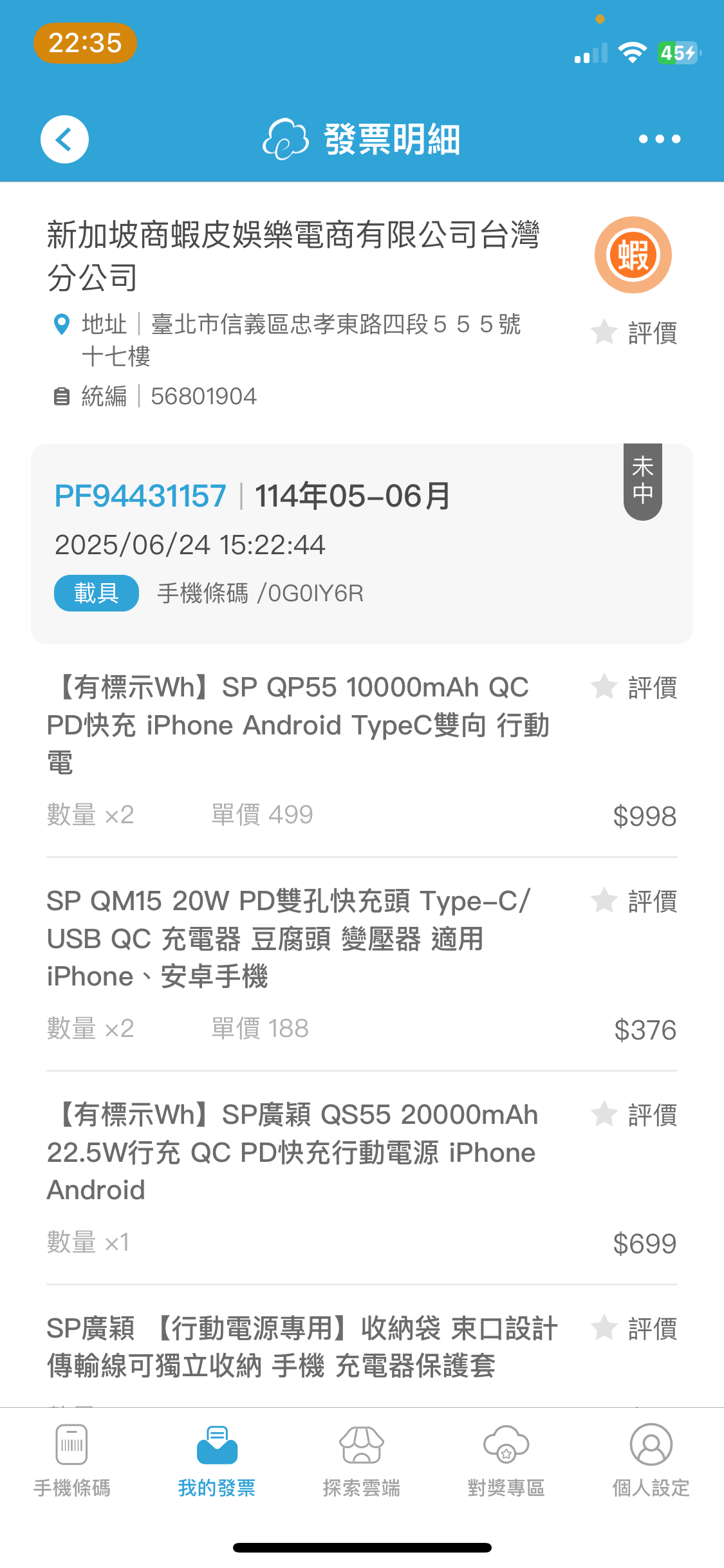This screenshot has width=724, height=1568.
Task: Switch to the 手機條碼 tab
Action: tap(72, 1461)
